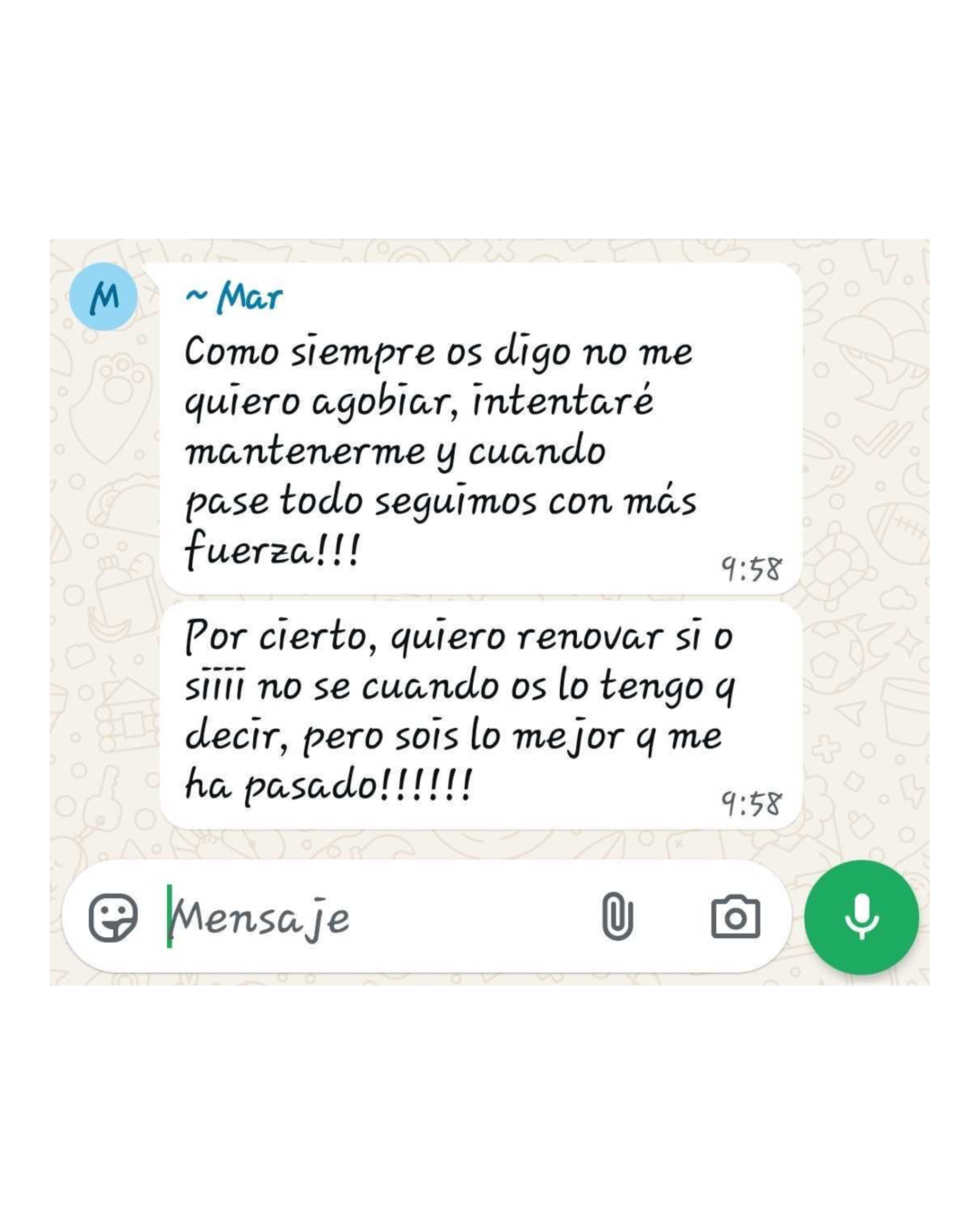Tap the green voice message microphone
Viewport: 980px width, 1225px height.
pos(861,916)
